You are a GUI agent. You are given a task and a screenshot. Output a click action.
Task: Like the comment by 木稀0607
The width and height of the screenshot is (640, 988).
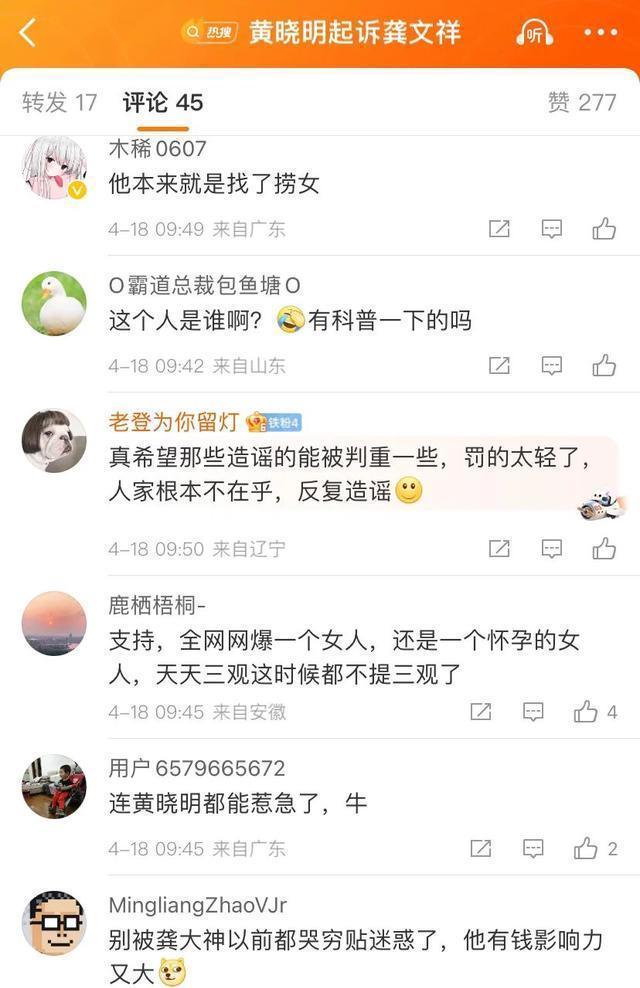pyautogui.click(x=604, y=229)
